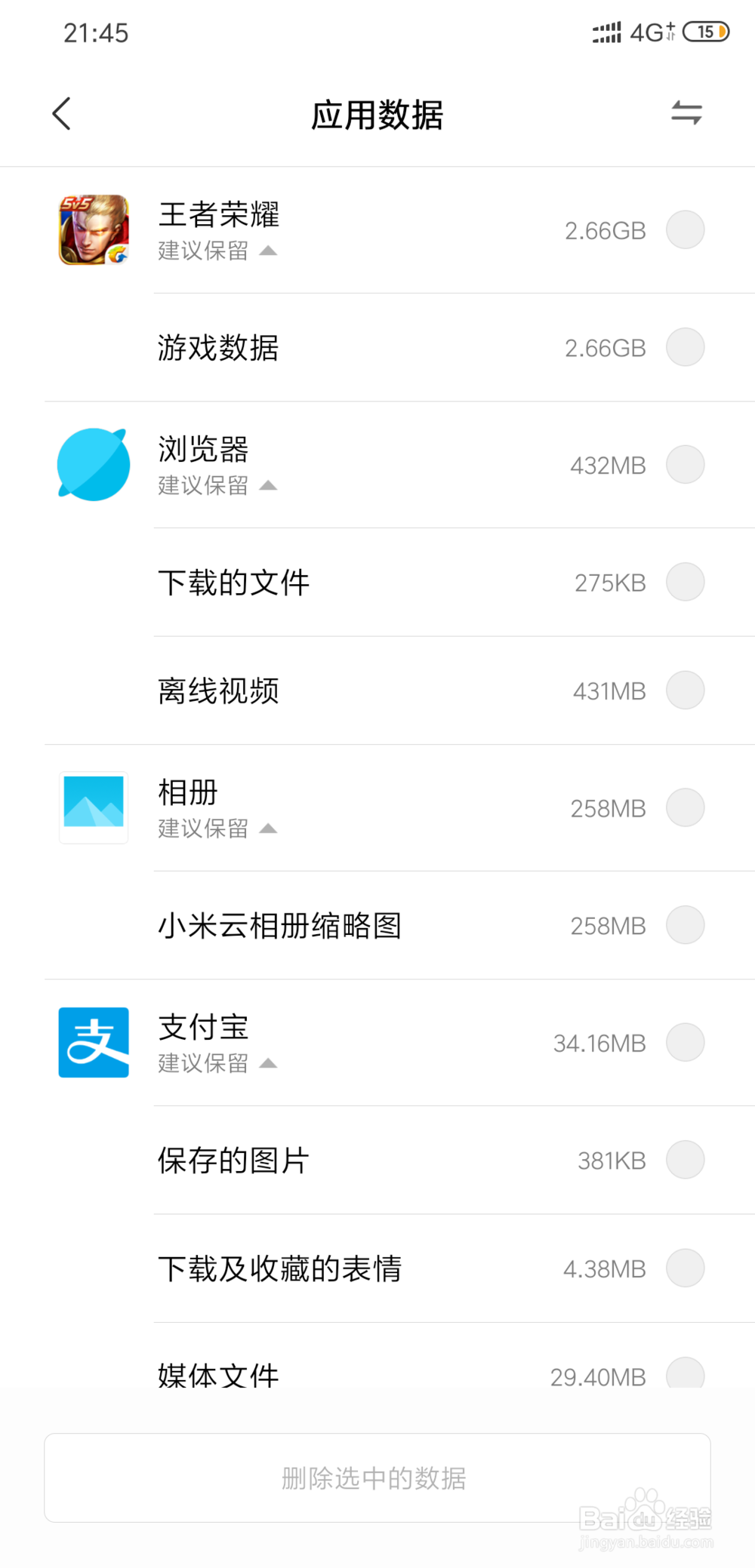Viewport: 755px width, 1568px height.
Task: Go back using the top-left arrow
Action: [61, 114]
